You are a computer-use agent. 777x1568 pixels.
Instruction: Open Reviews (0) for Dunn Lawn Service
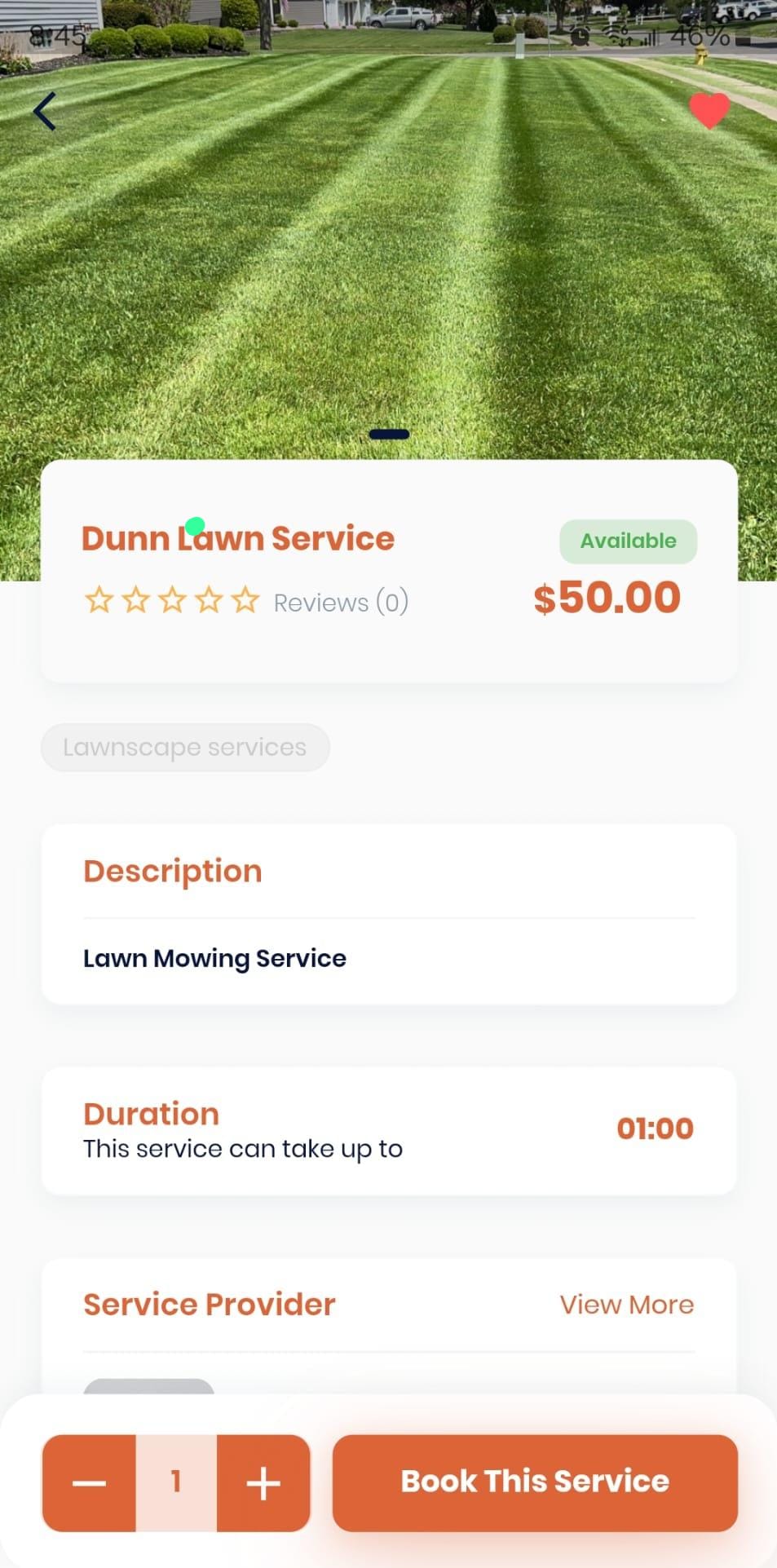click(340, 603)
